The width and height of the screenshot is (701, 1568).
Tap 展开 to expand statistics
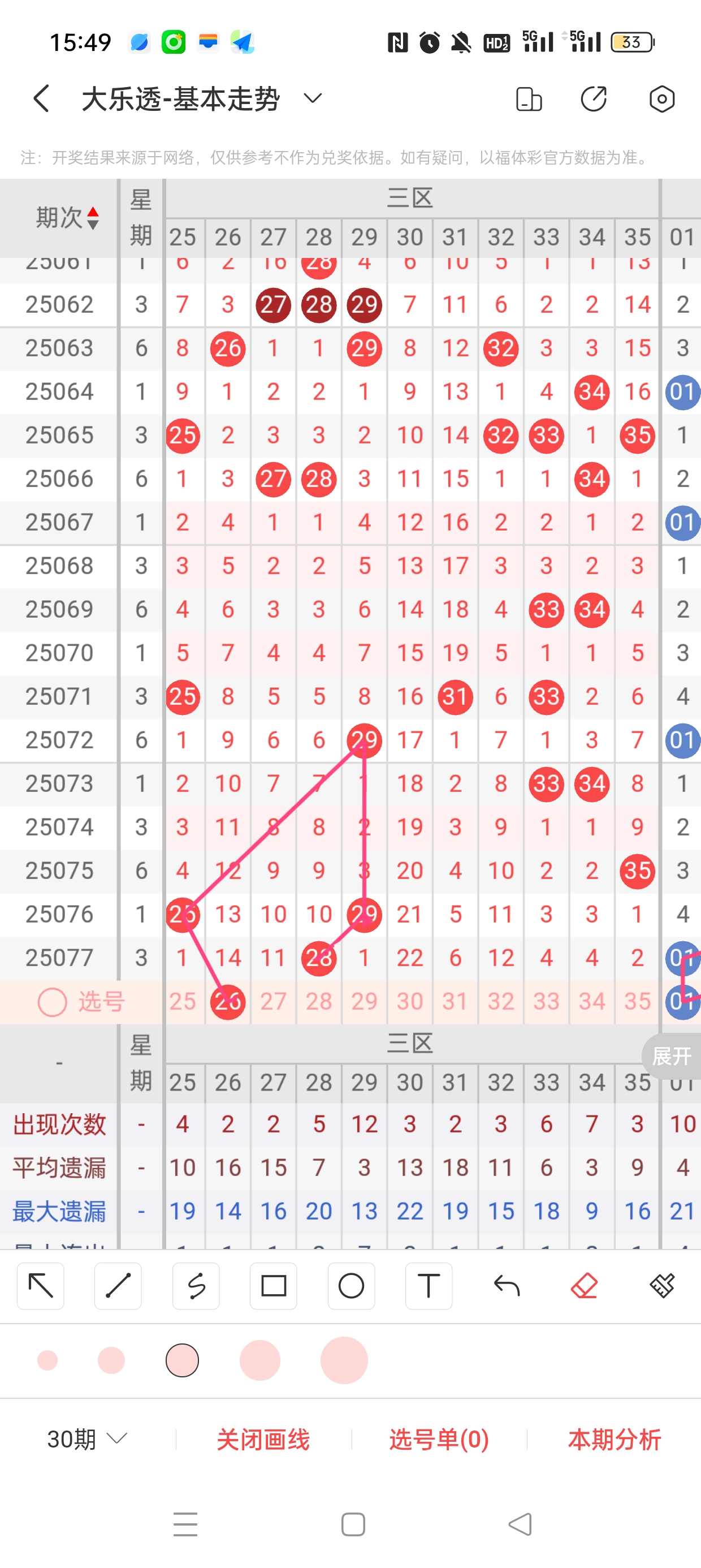[672, 1056]
